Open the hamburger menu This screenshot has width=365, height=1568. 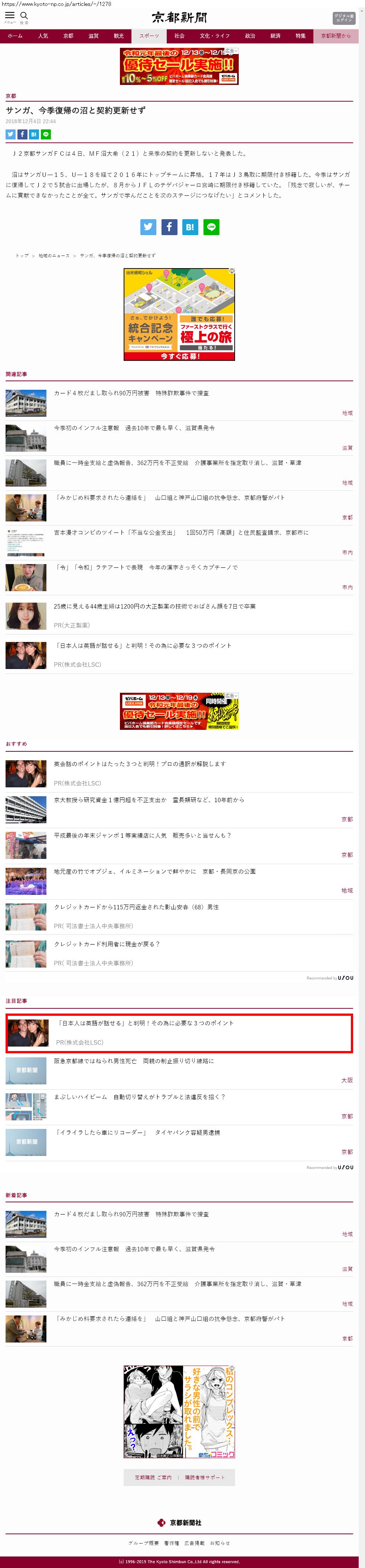pyautogui.click(x=10, y=16)
